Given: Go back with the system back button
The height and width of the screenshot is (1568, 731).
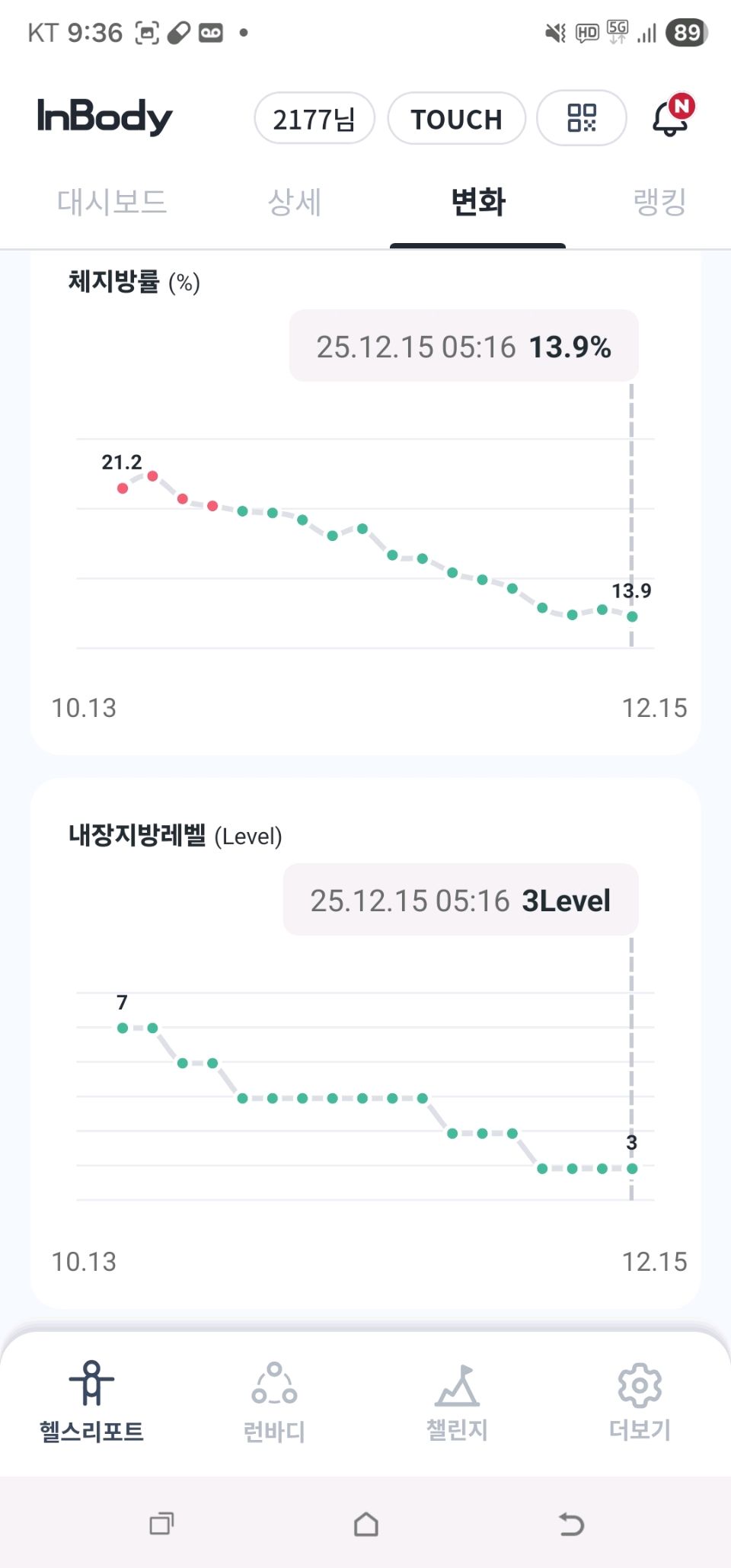Looking at the screenshot, I should (571, 1524).
